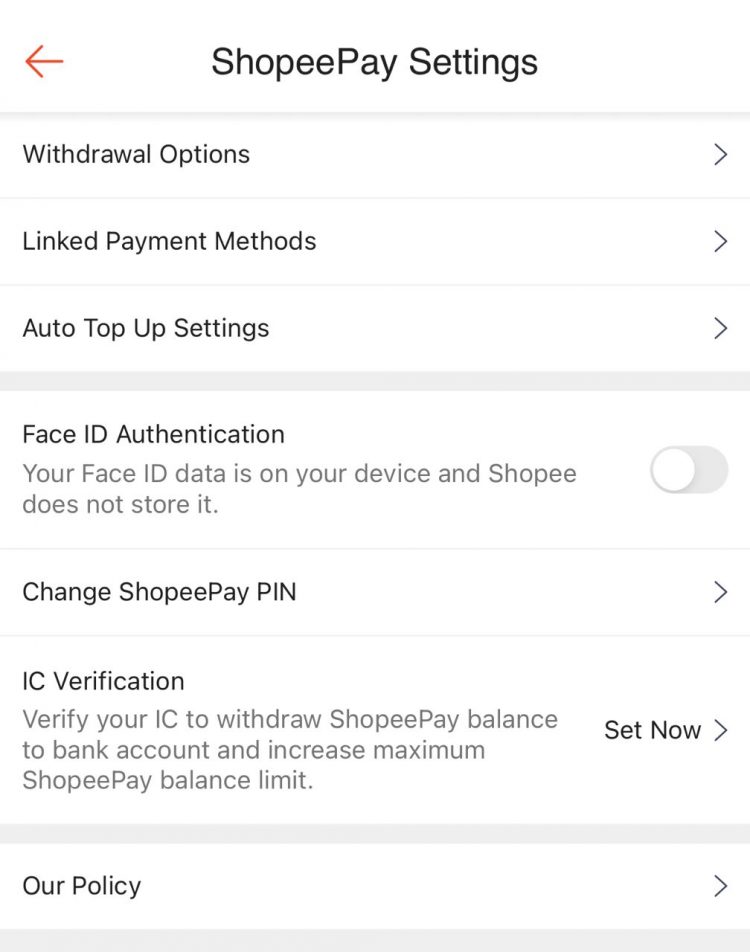Image resolution: width=750 pixels, height=952 pixels.
Task: Go back using the orange arrow
Action: 44,62
